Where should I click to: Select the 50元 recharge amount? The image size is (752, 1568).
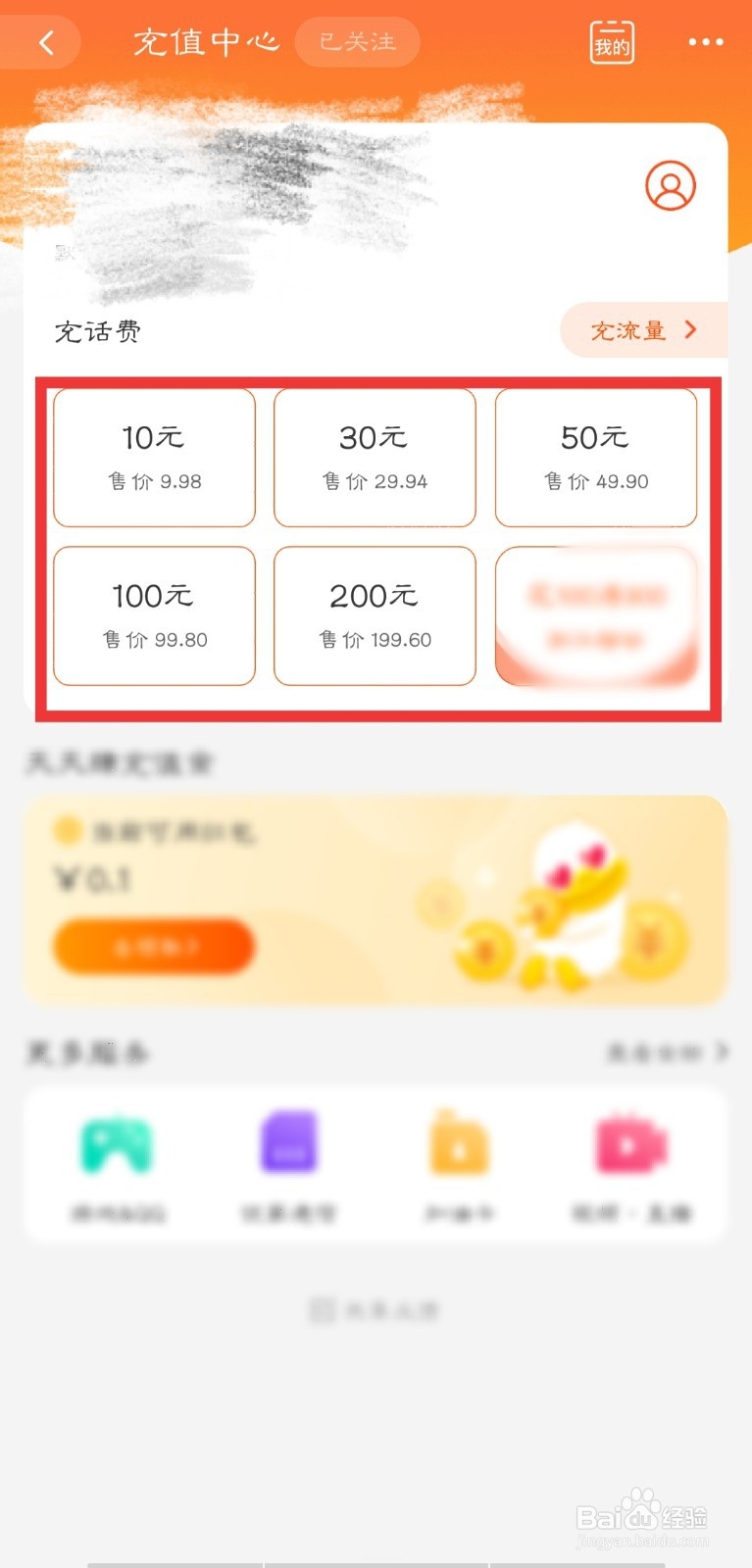(594, 457)
